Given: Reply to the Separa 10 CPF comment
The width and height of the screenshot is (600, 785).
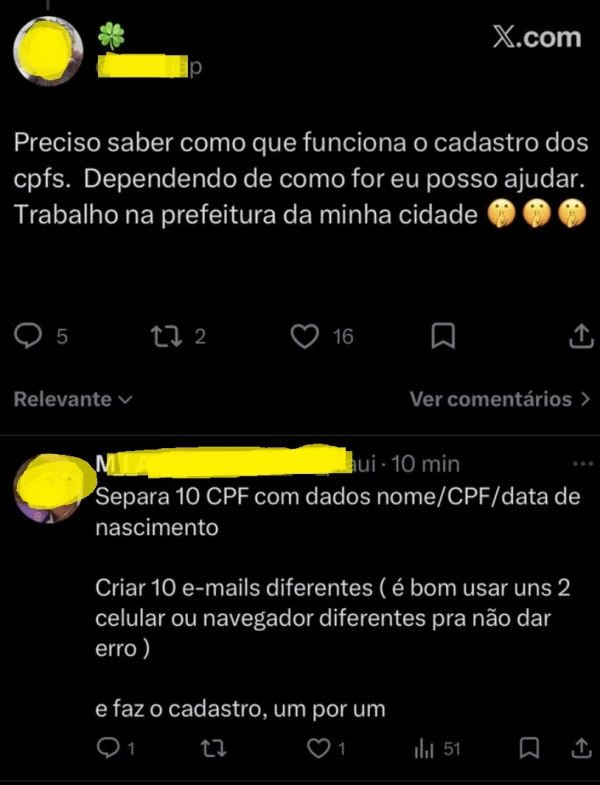Looking at the screenshot, I should coord(109,748).
